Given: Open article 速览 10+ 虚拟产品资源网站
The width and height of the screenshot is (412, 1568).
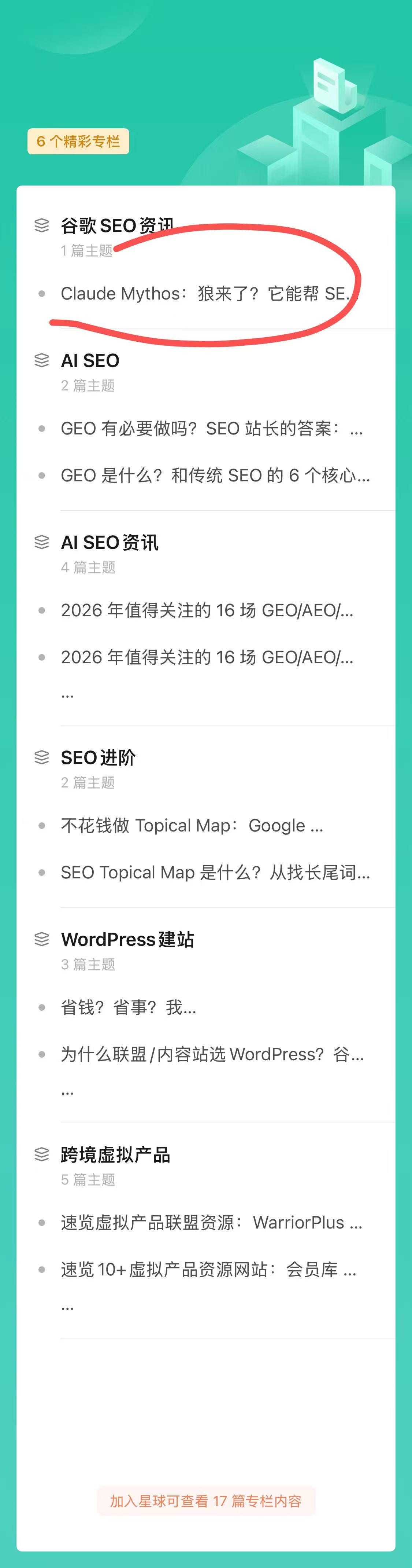Looking at the screenshot, I should pos(208,1270).
